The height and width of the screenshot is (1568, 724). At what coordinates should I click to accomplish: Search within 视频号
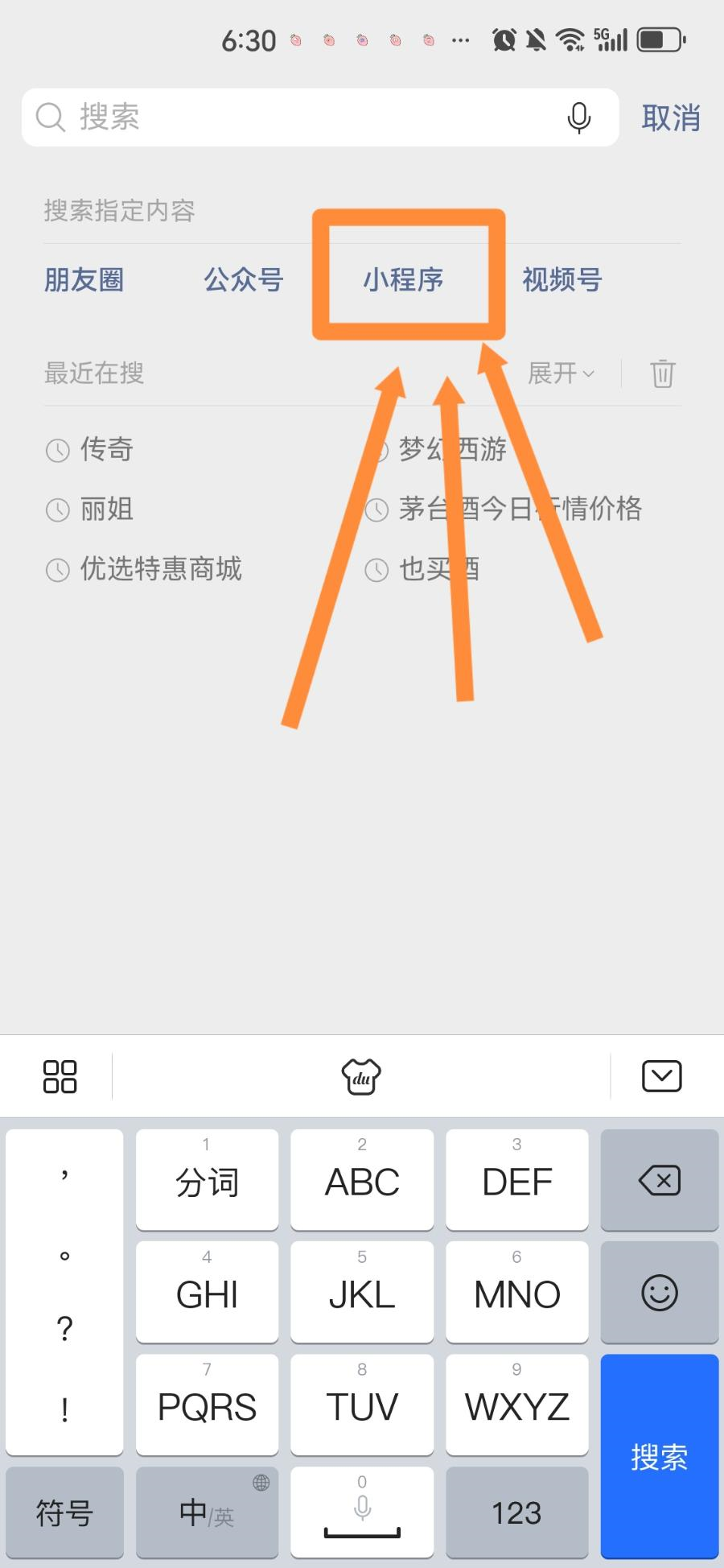pos(562,280)
